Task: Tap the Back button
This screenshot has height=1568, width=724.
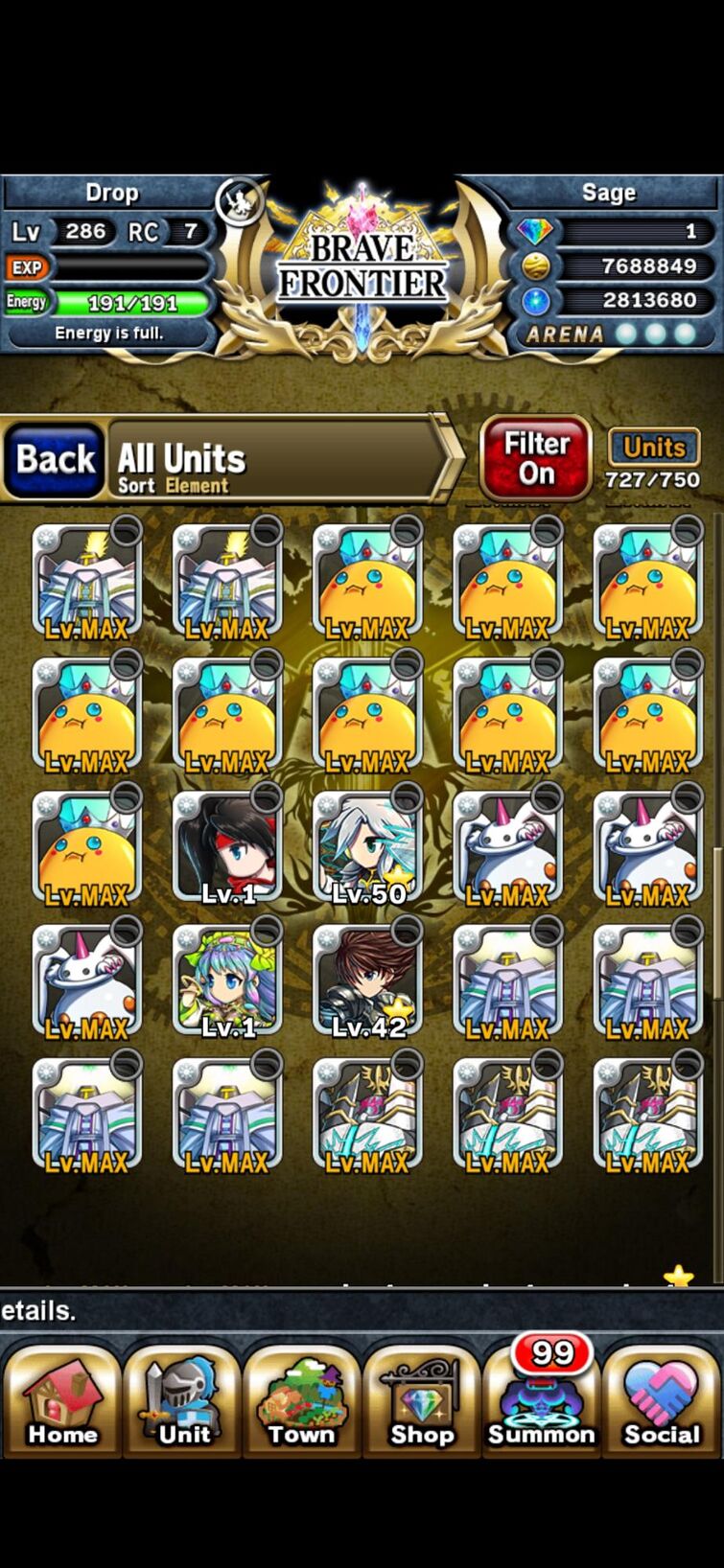Action: pos(55,460)
